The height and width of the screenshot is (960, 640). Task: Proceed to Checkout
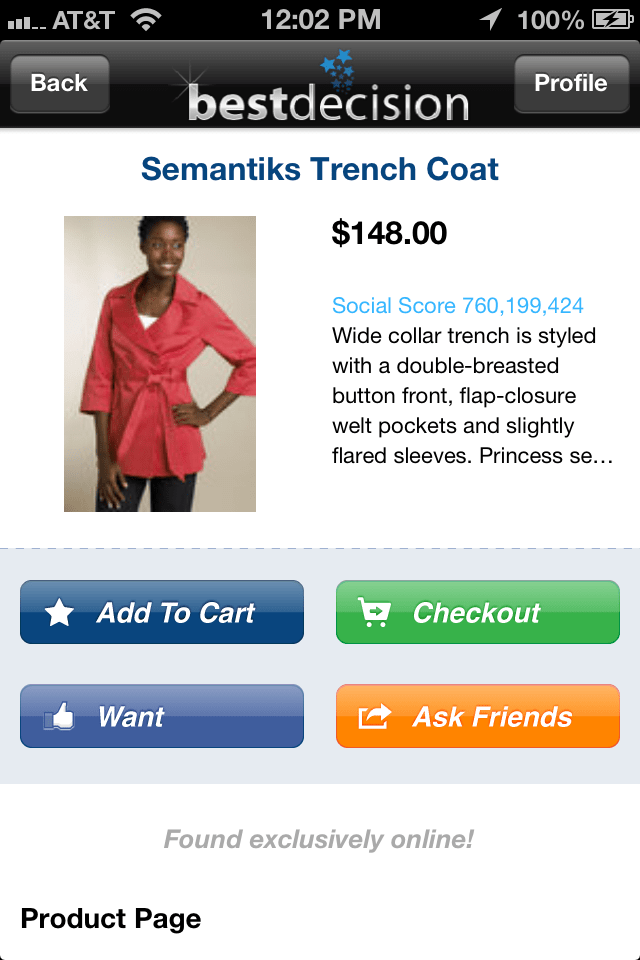478,612
